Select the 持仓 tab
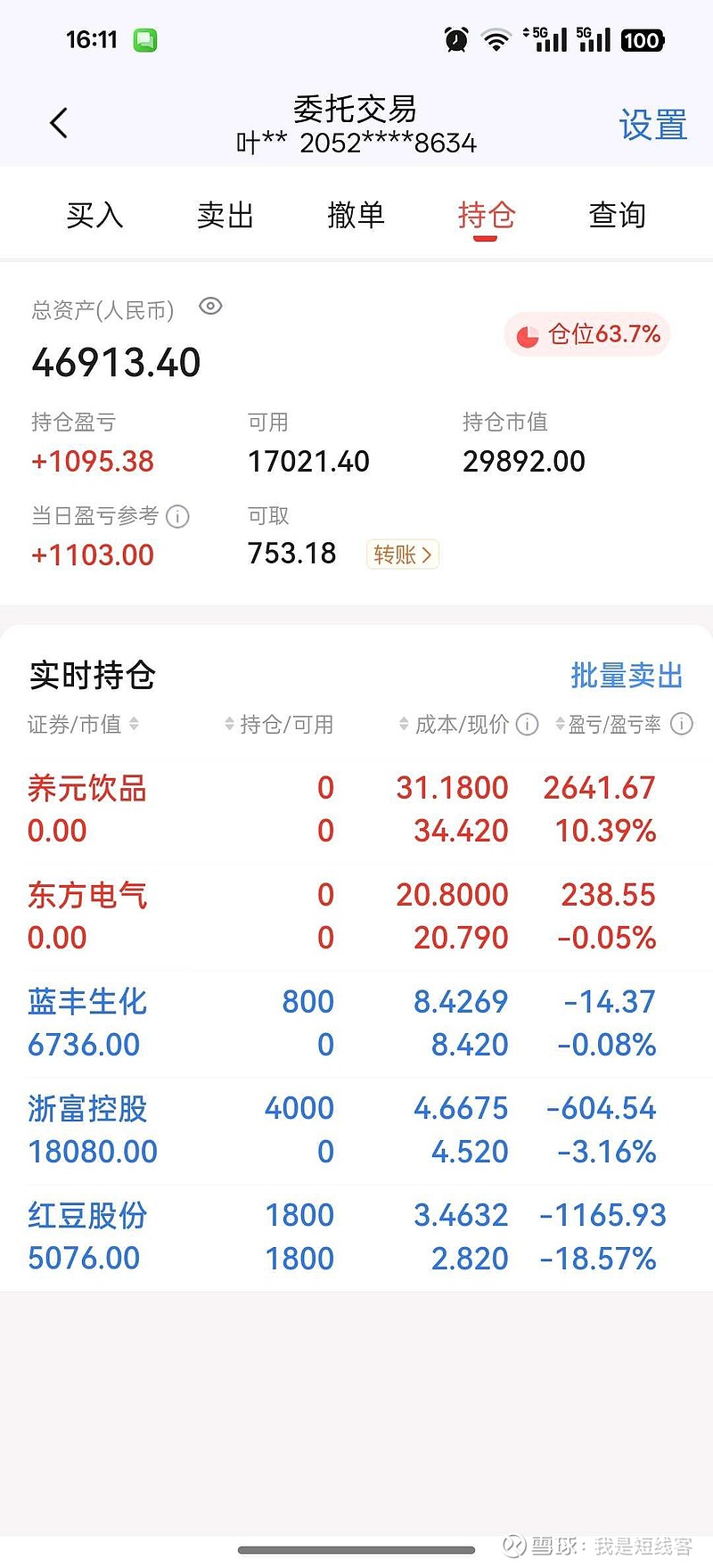Screen dimensions: 713x1568 (x=486, y=215)
